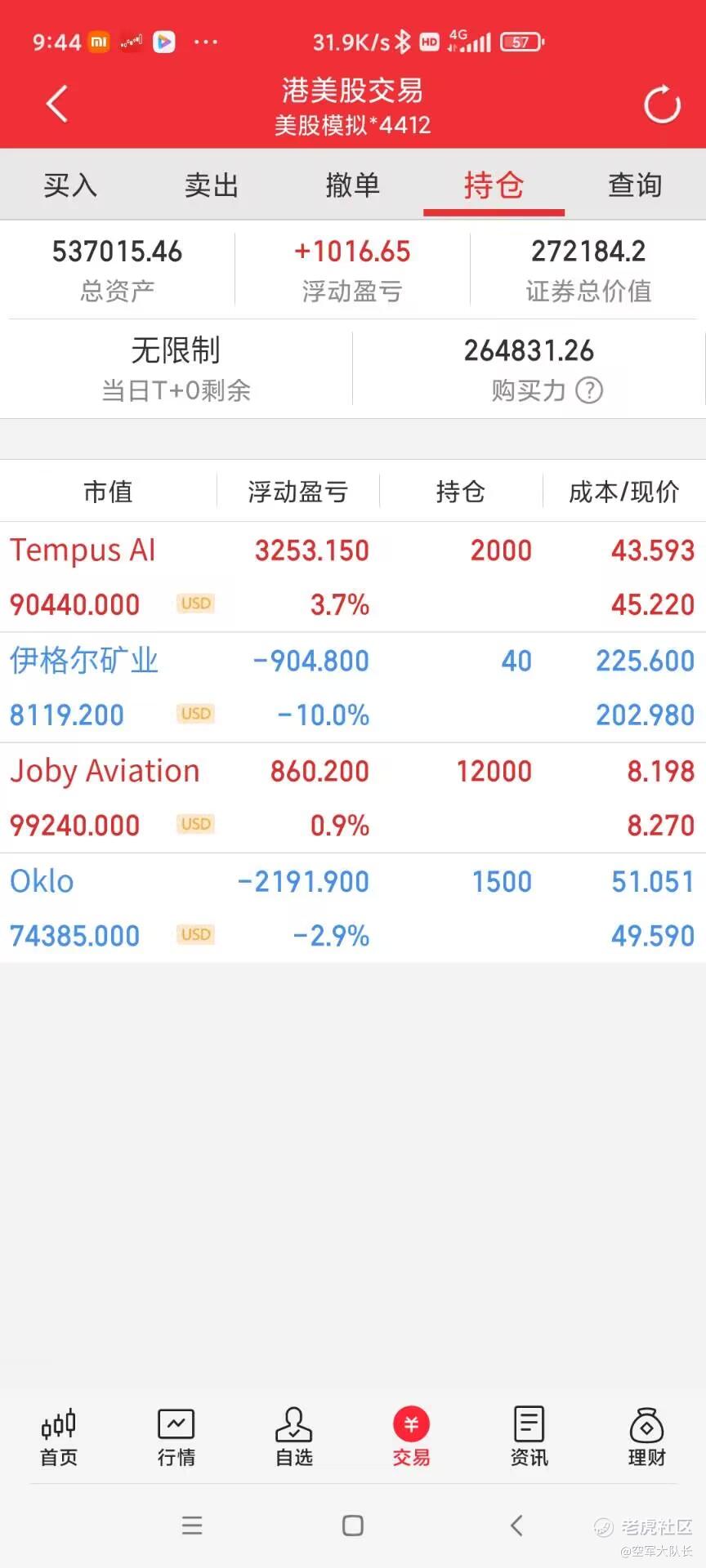Switch to the 行情 tab

coord(176,1437)
